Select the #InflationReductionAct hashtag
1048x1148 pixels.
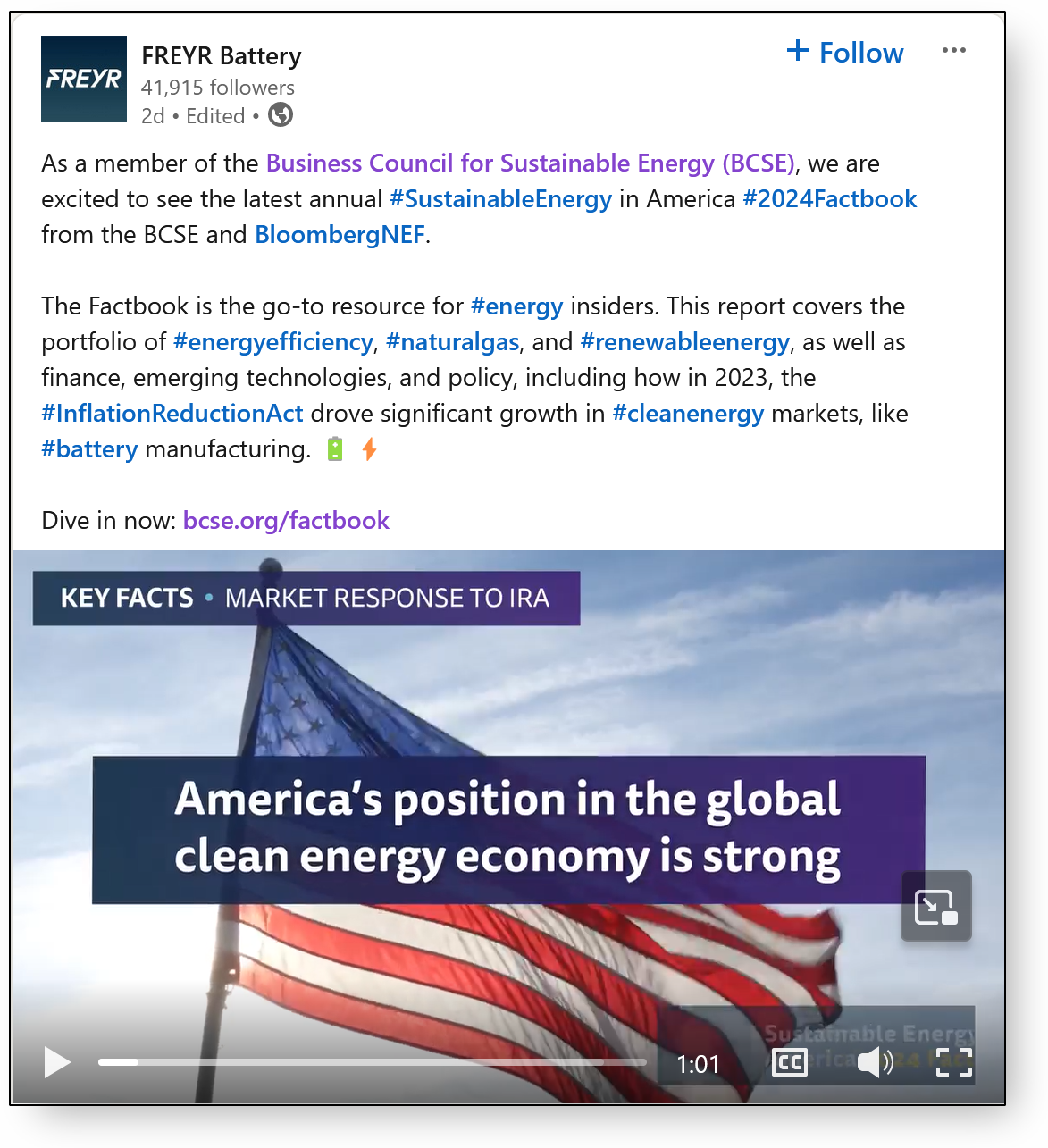pyautogui.click(x=172, y=413)
